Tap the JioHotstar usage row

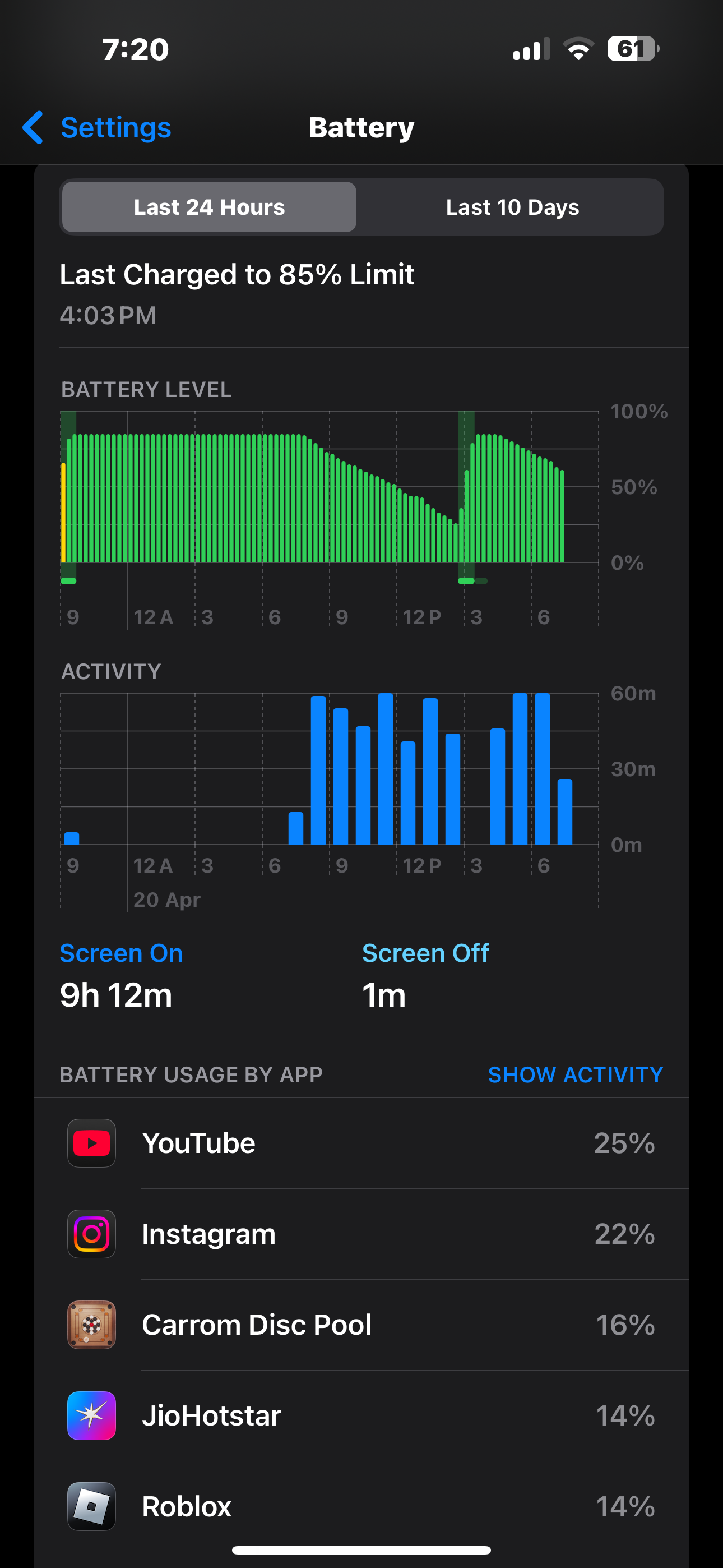pyautogui.click(x=361, y=1415)
